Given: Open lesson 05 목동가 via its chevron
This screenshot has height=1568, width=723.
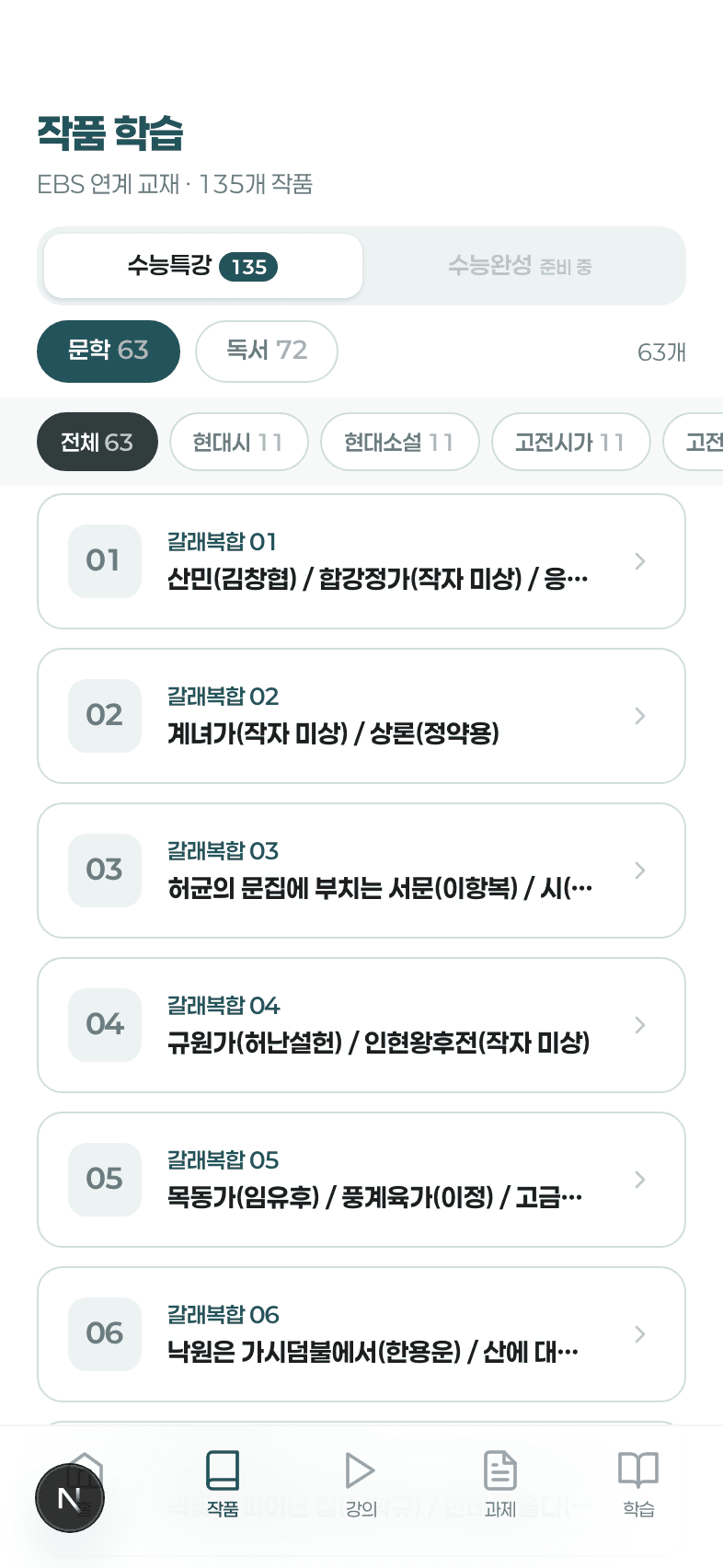Looking at the screenshot, I should click(639, 1180).
